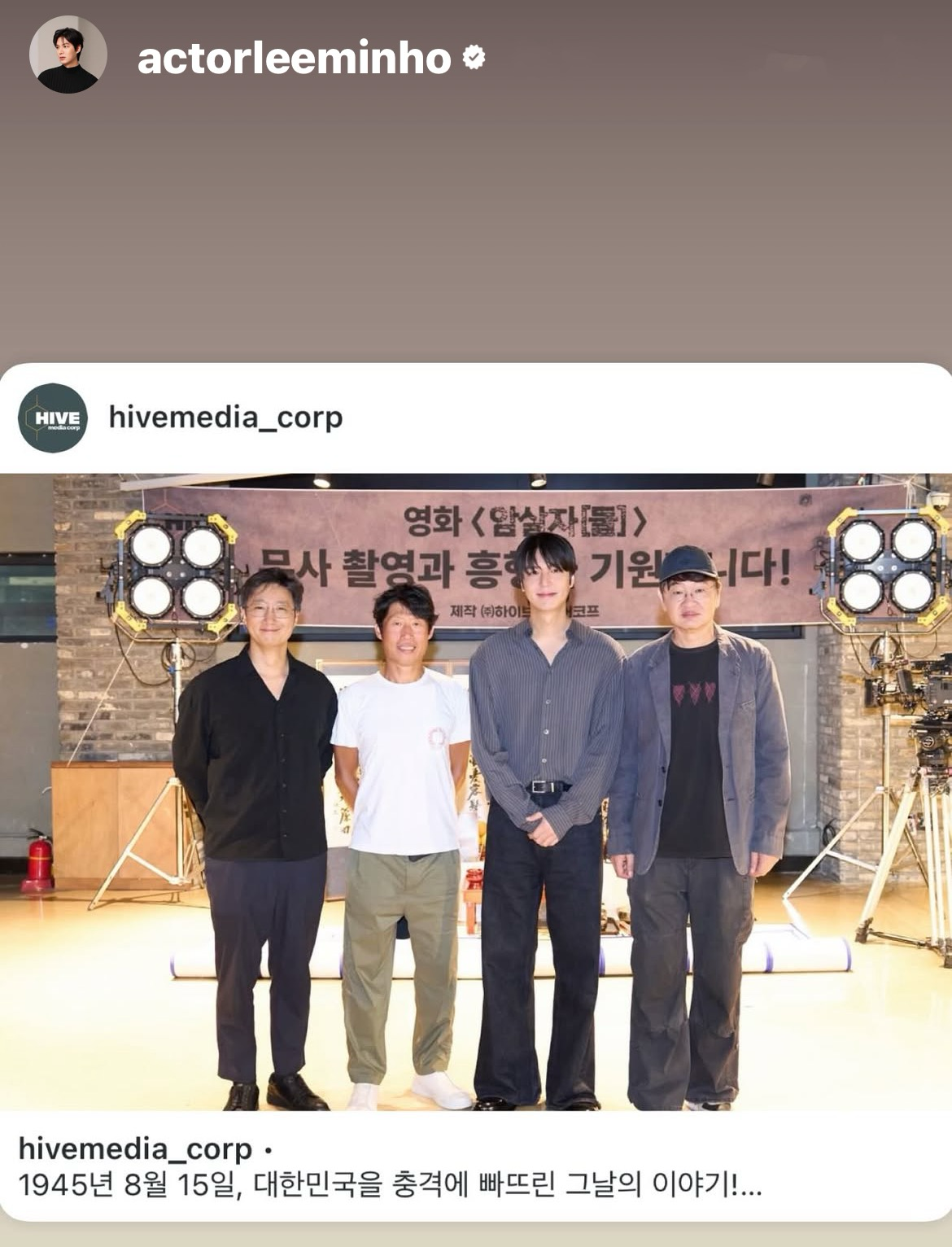Open the shared hivemedia_corp post photo
Image resolution: width=952 pixels, height=1247 pixels.
pyautogui.click(x=476, y=791)
